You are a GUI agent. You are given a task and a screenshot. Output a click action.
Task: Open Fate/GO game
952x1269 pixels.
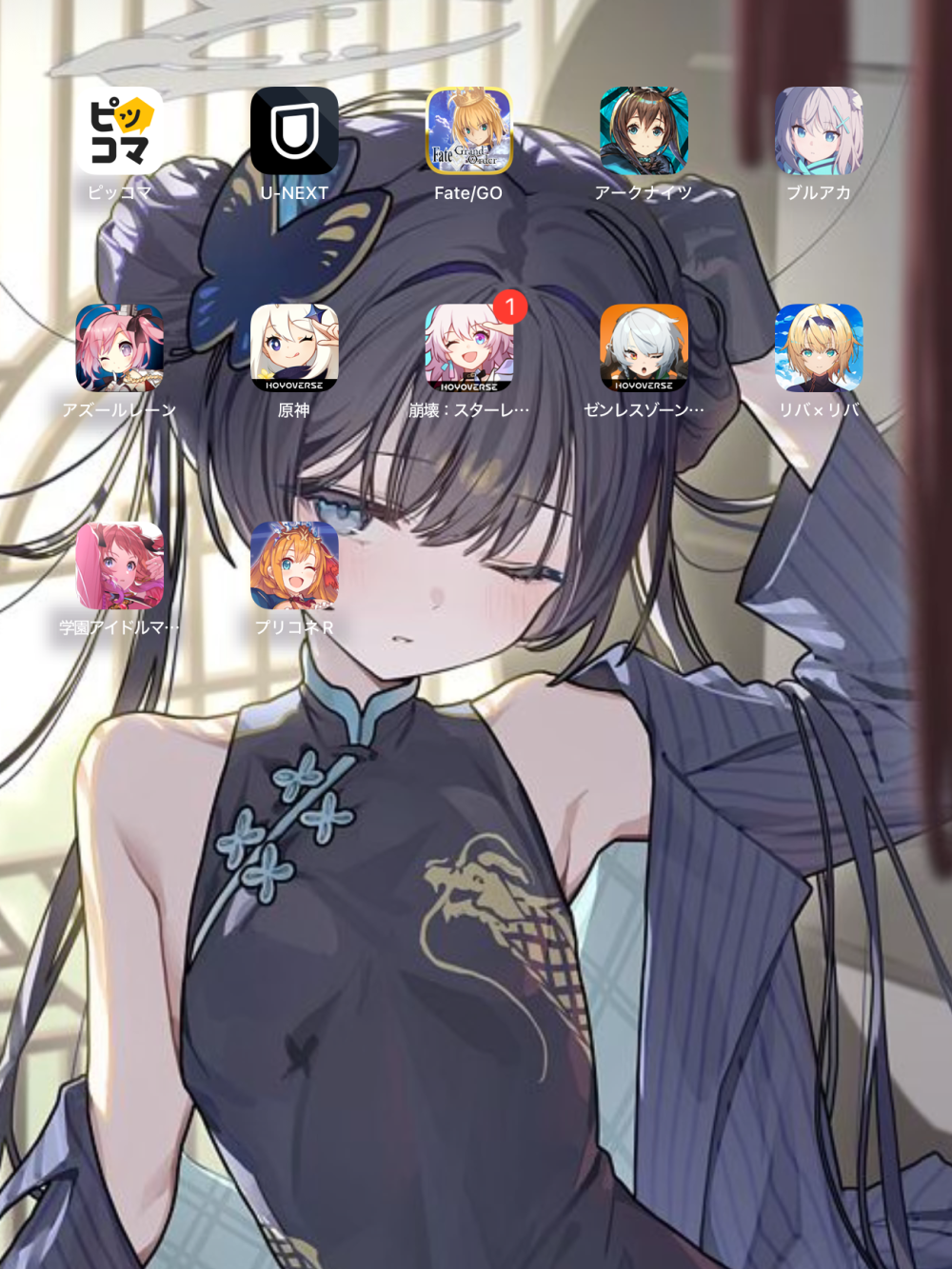click(x=468, y=131)
